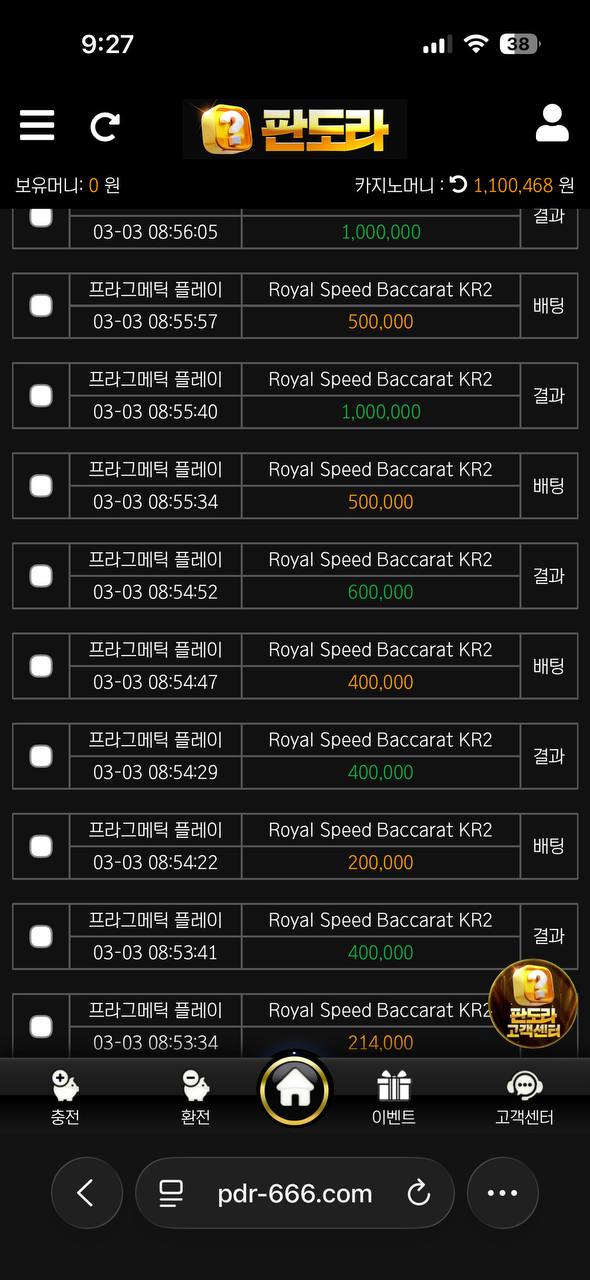
Task: Select the checkbox for the 08:55:40 row
Action: pyautogui.click(x=41, y=395)
